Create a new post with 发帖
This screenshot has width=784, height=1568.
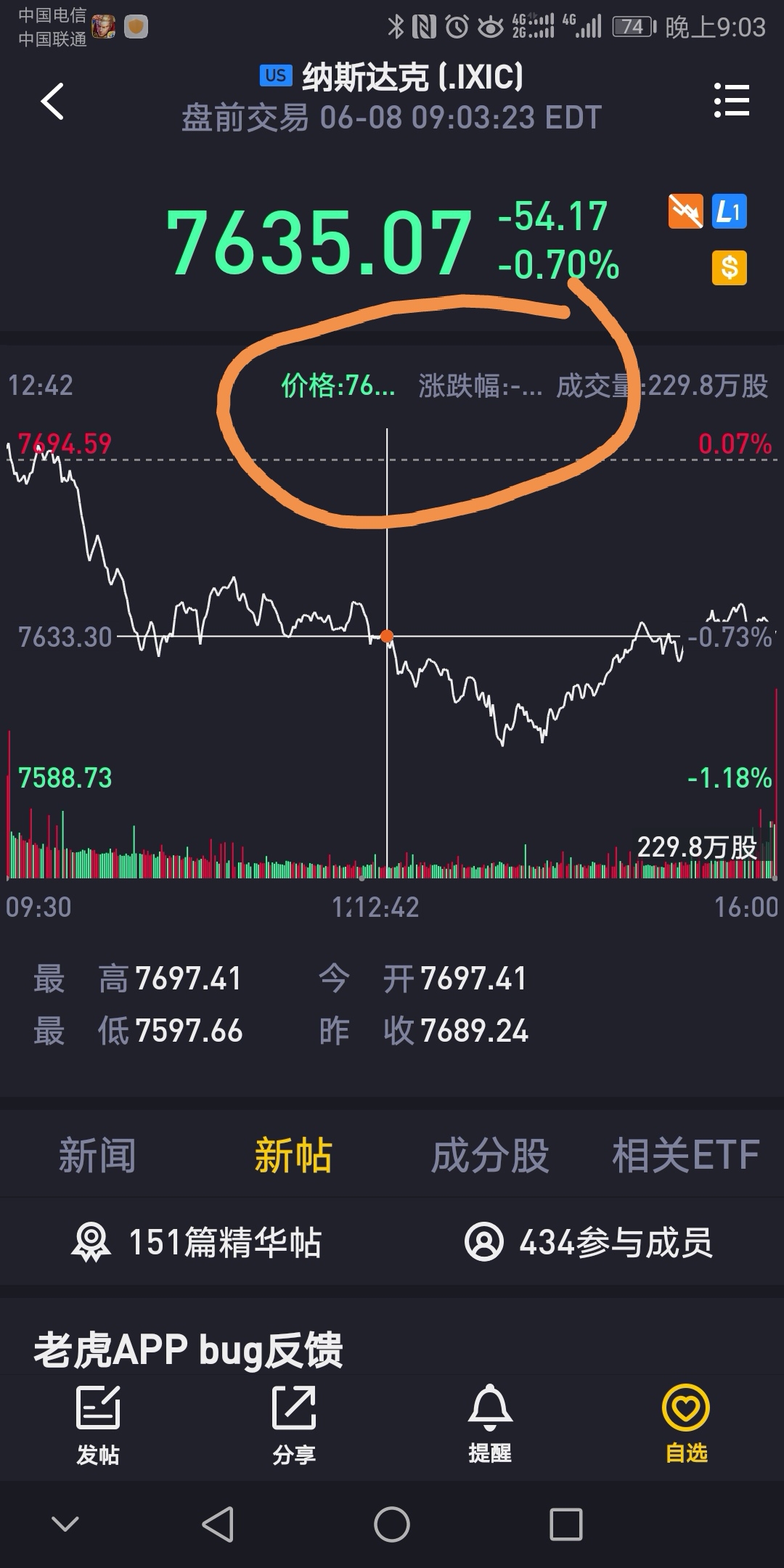coord(98,1424)
